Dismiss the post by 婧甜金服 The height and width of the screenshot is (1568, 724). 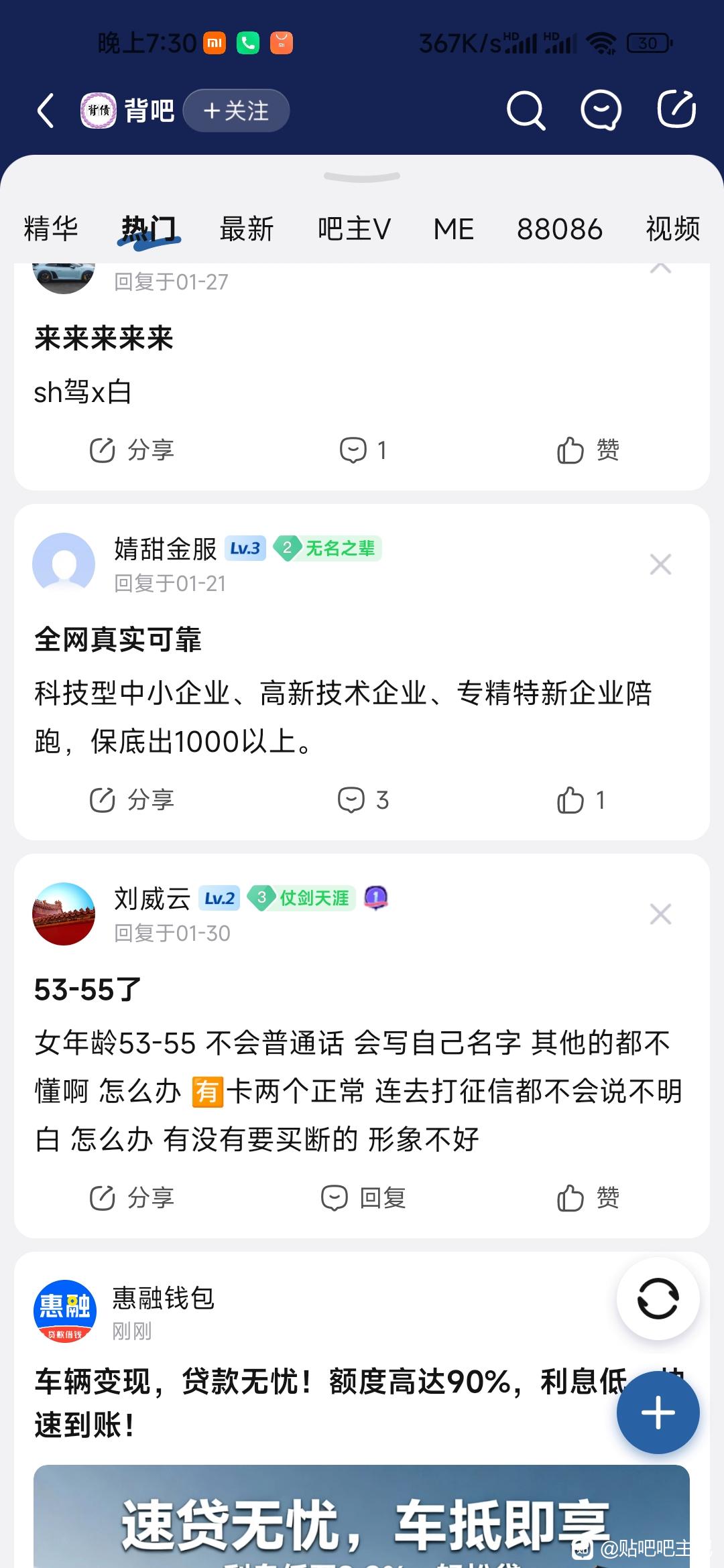coord(660,565)
